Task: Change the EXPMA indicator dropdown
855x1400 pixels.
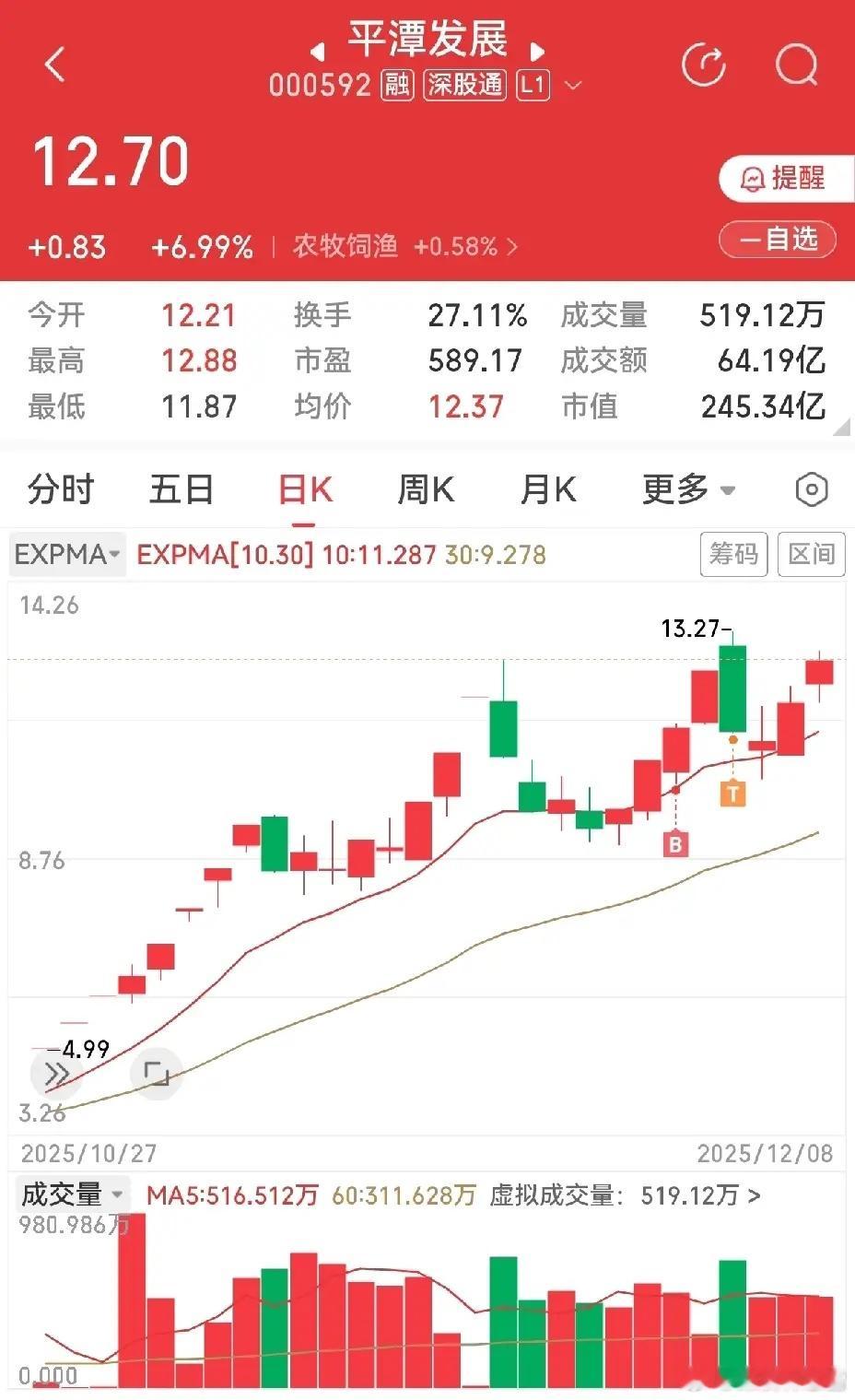Action: click(67, 554)
